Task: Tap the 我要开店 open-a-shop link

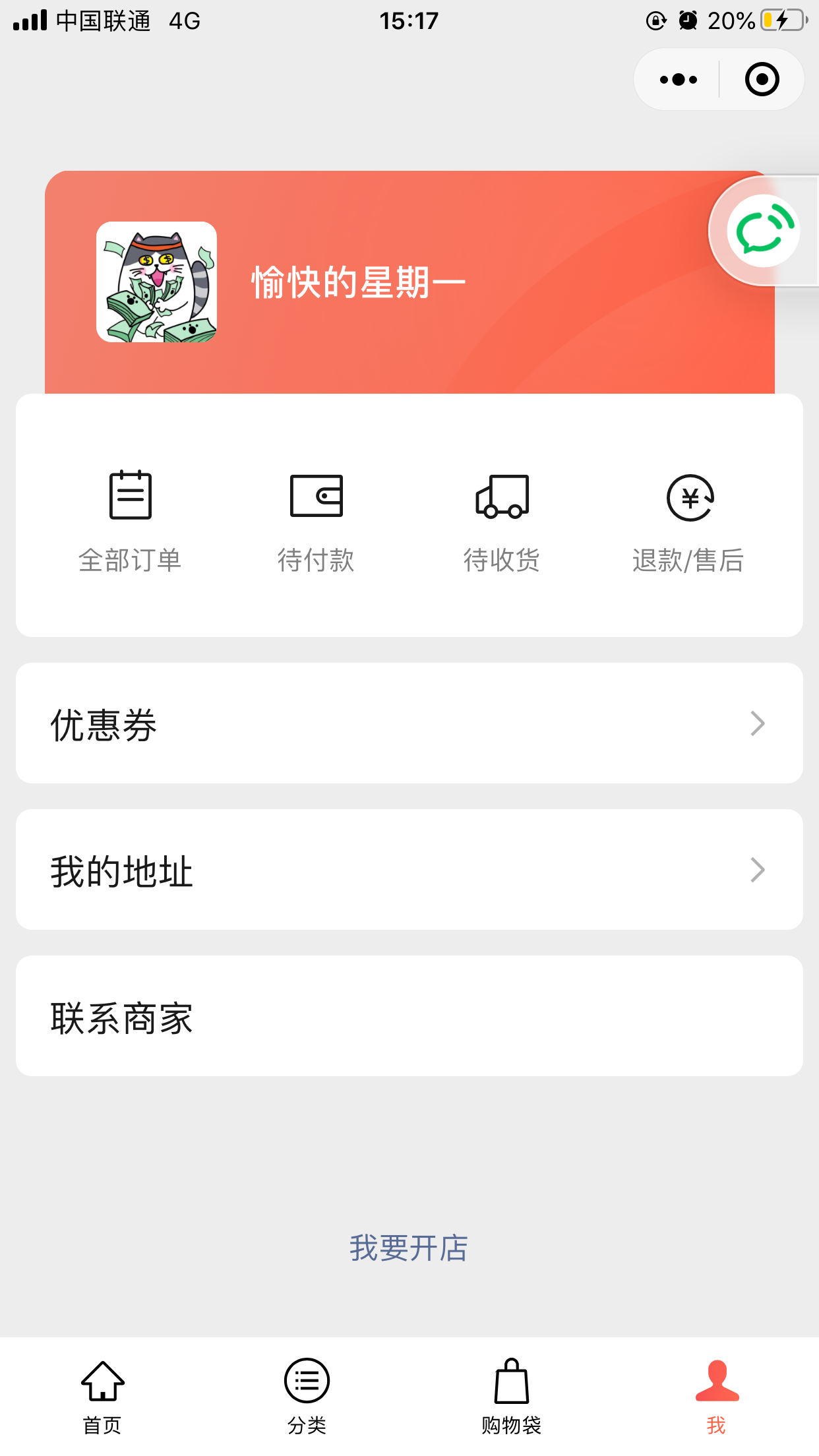Action: 409,1248
